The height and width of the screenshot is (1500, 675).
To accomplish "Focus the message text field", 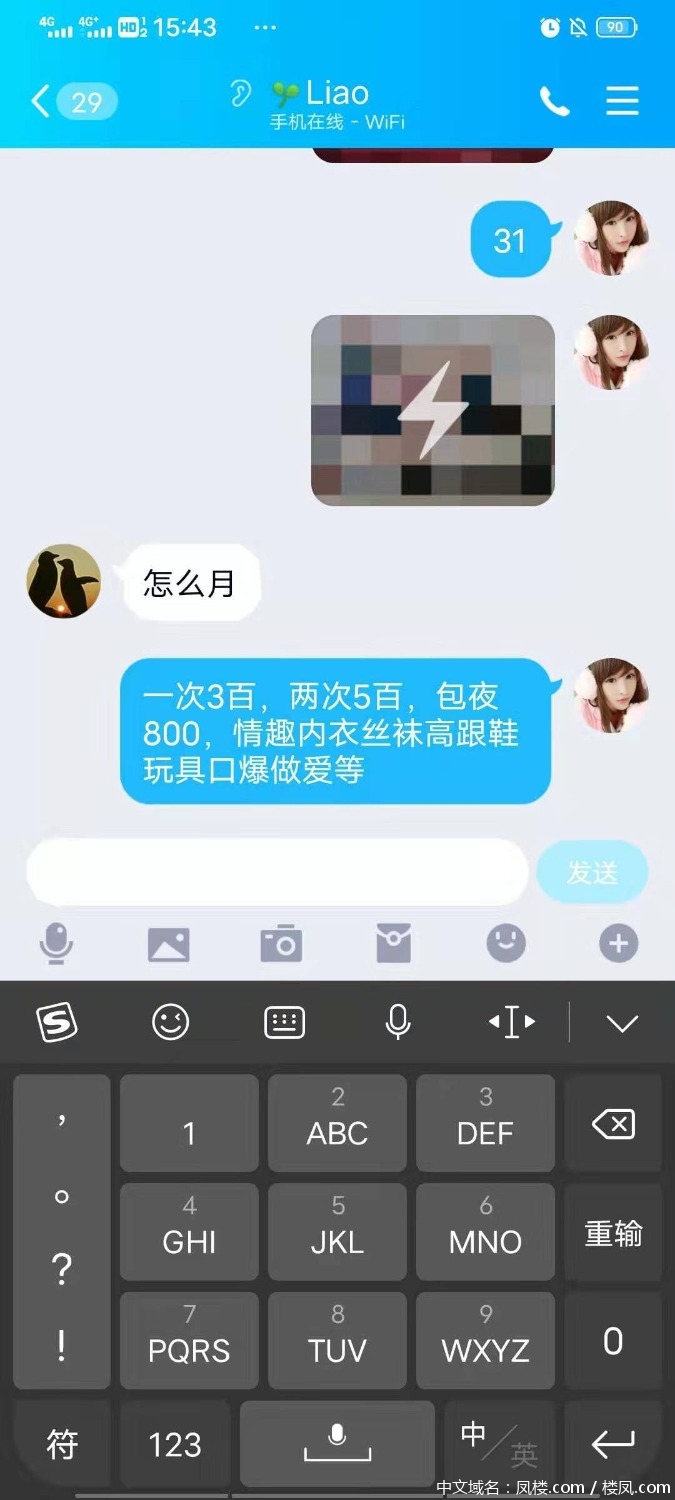I will point(277,872).
